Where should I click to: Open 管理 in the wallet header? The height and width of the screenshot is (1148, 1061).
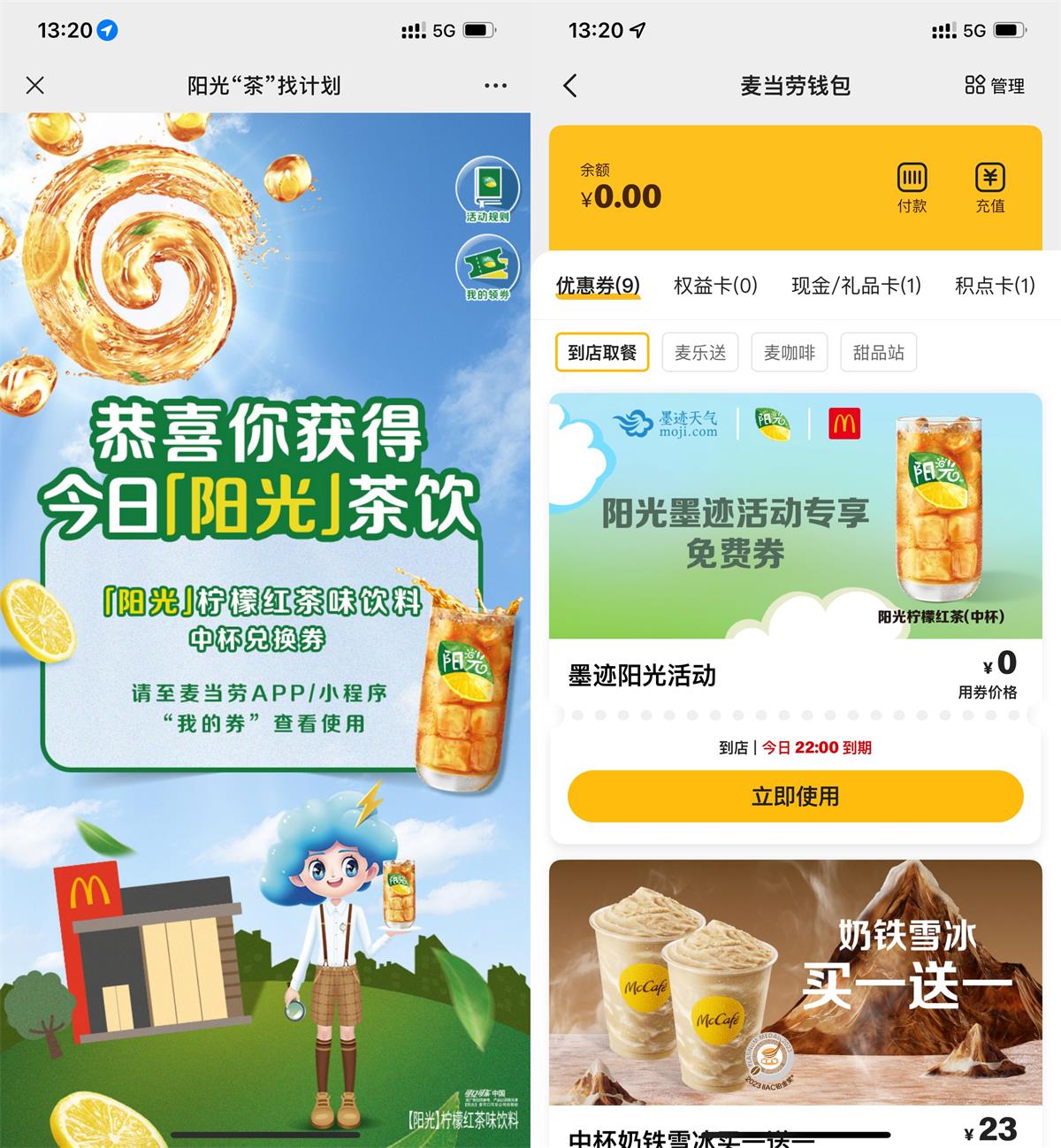pos(995,86)
